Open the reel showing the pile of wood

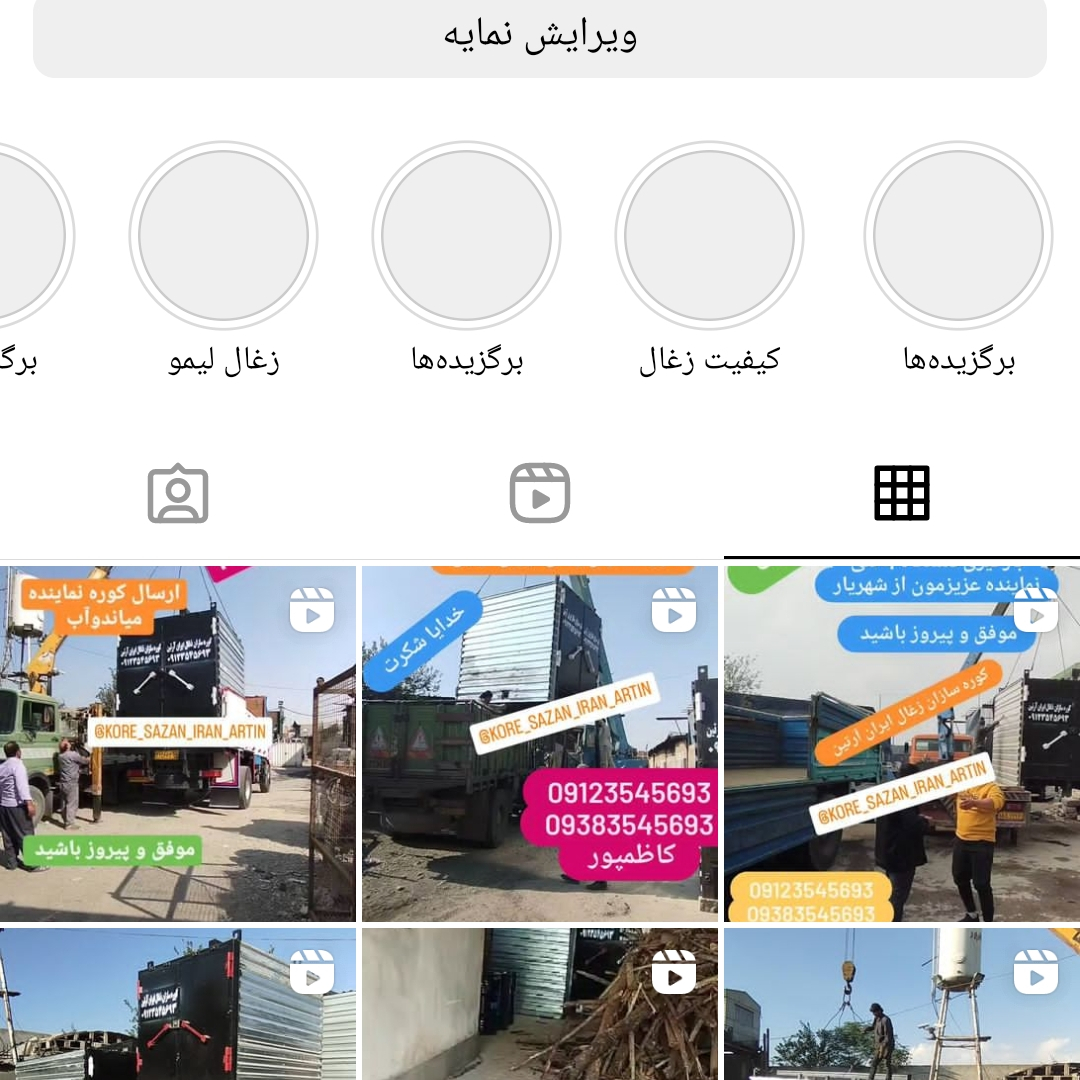540,1004
